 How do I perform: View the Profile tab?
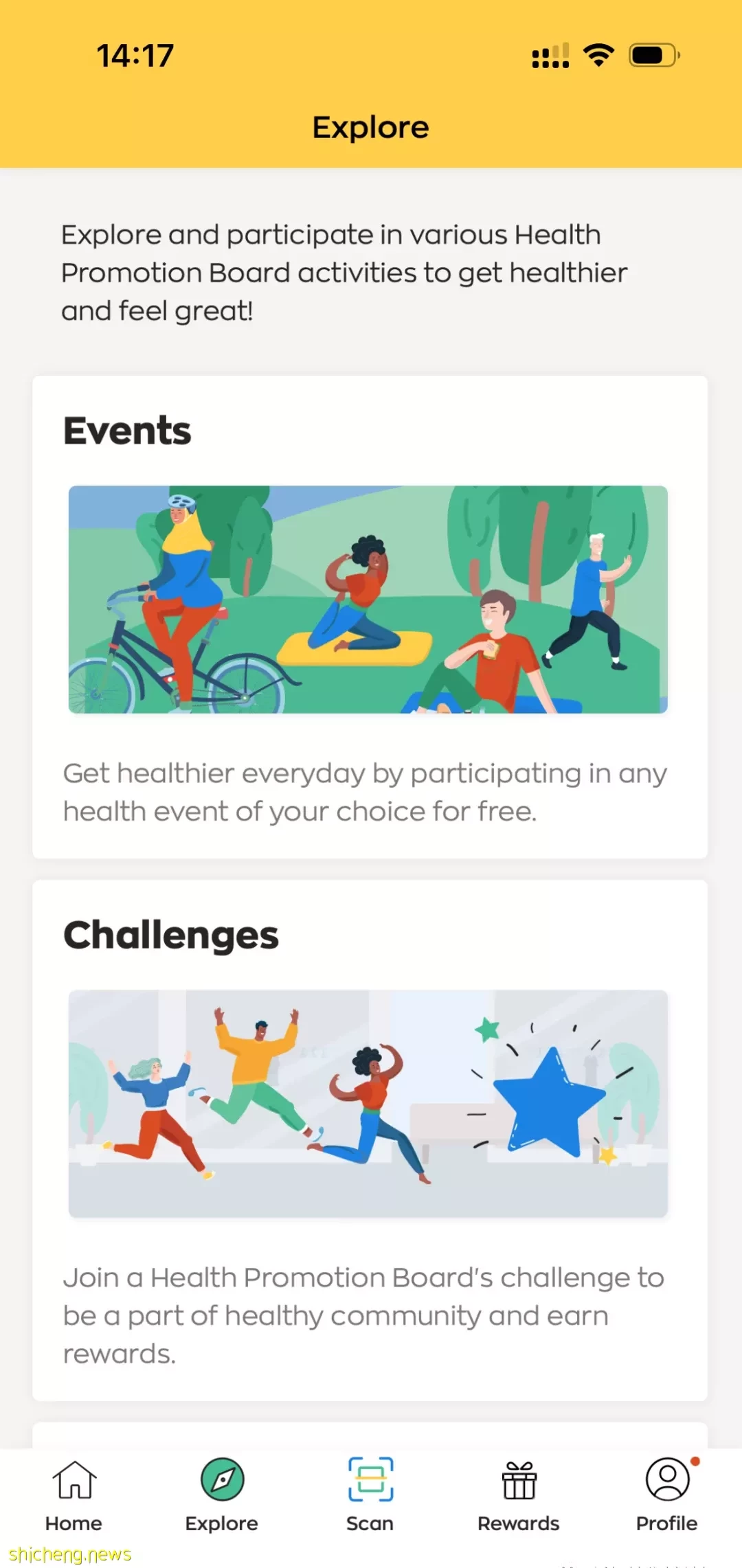[666, 1495]
